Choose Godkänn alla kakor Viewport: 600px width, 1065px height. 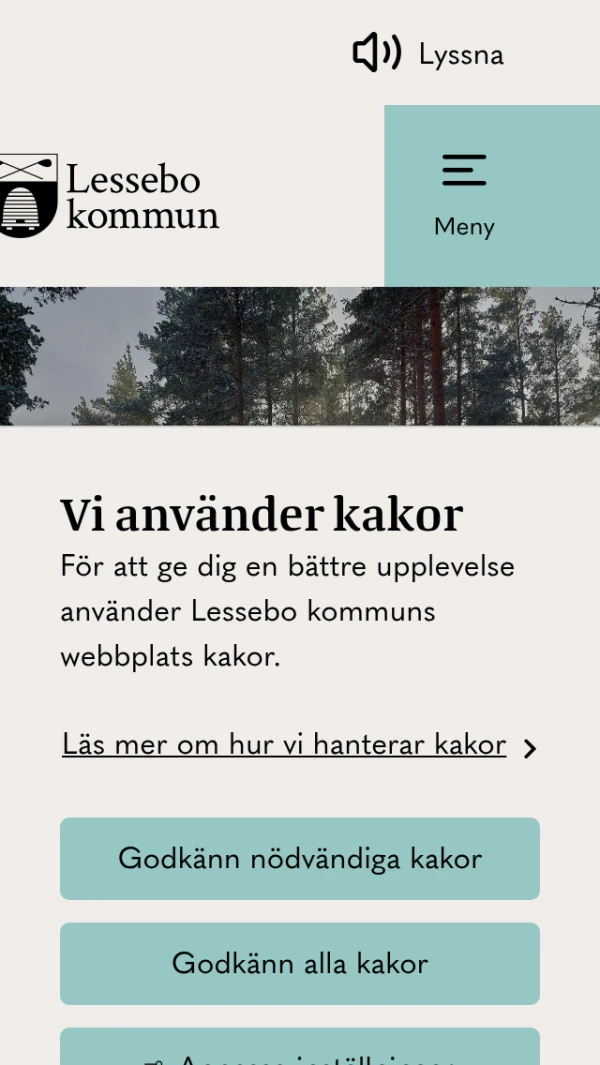tap(300, 963)
